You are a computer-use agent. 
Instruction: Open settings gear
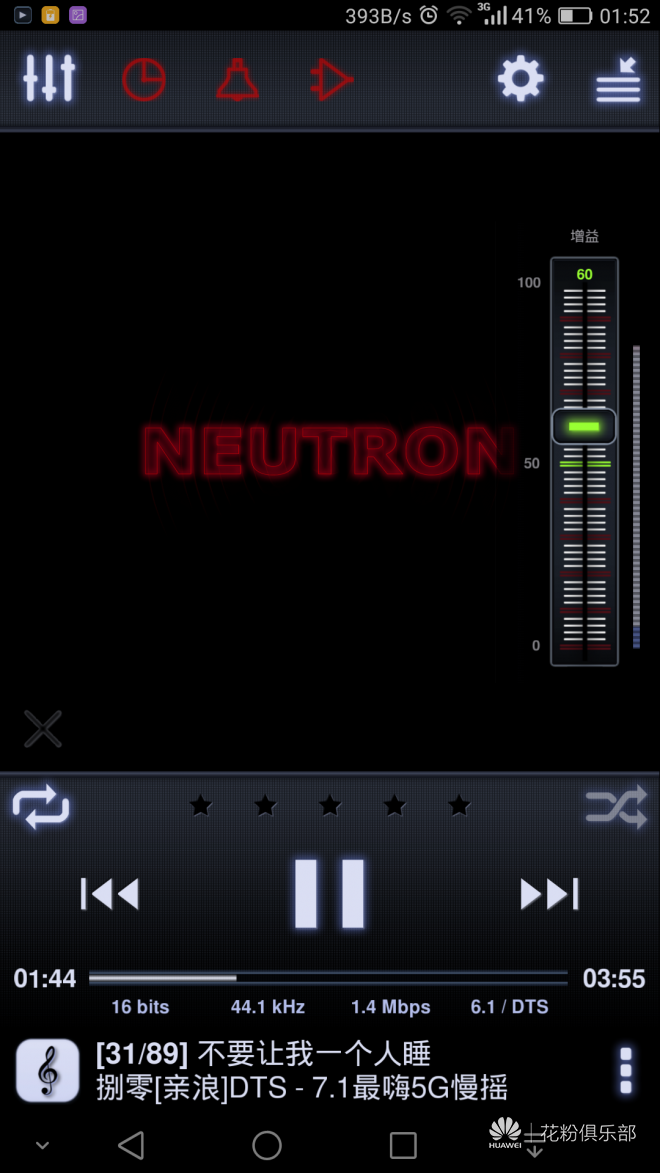click(x=520, y=78)
